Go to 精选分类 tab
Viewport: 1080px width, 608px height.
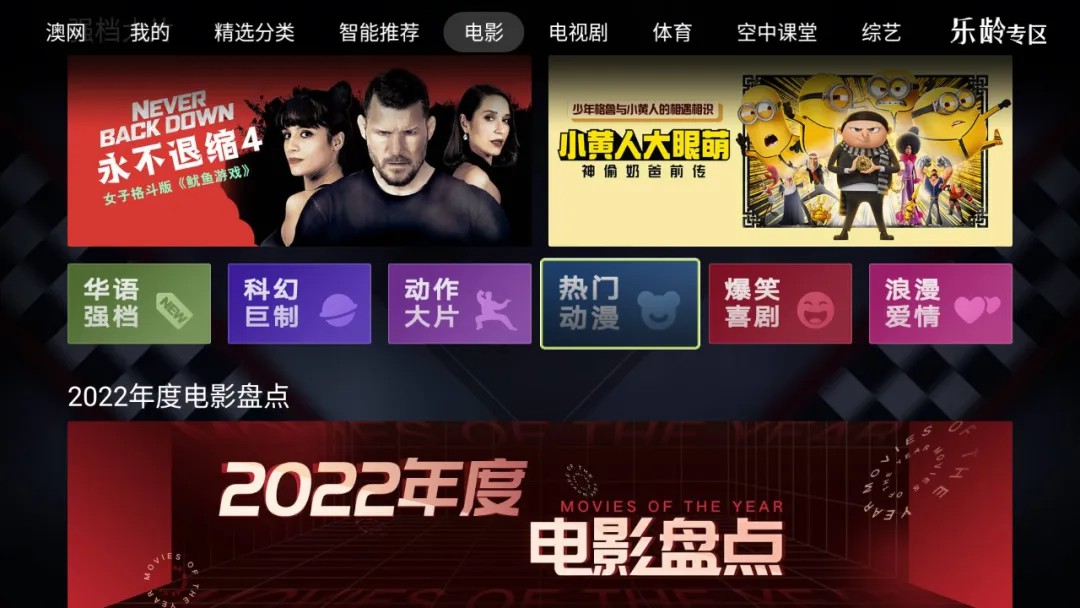tap(254, 32)
